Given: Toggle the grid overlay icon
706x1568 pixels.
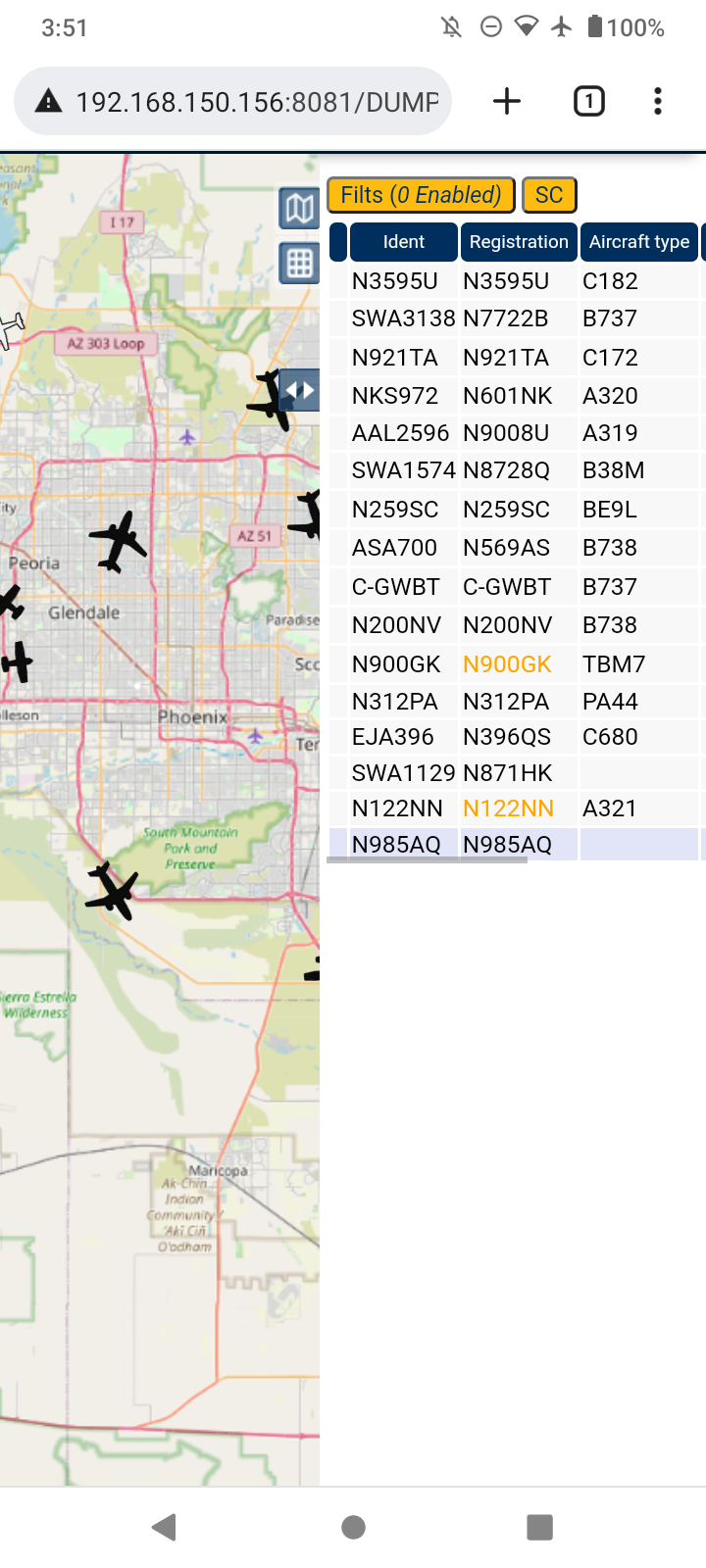Looking at the screenshot, I should [299, 264].
